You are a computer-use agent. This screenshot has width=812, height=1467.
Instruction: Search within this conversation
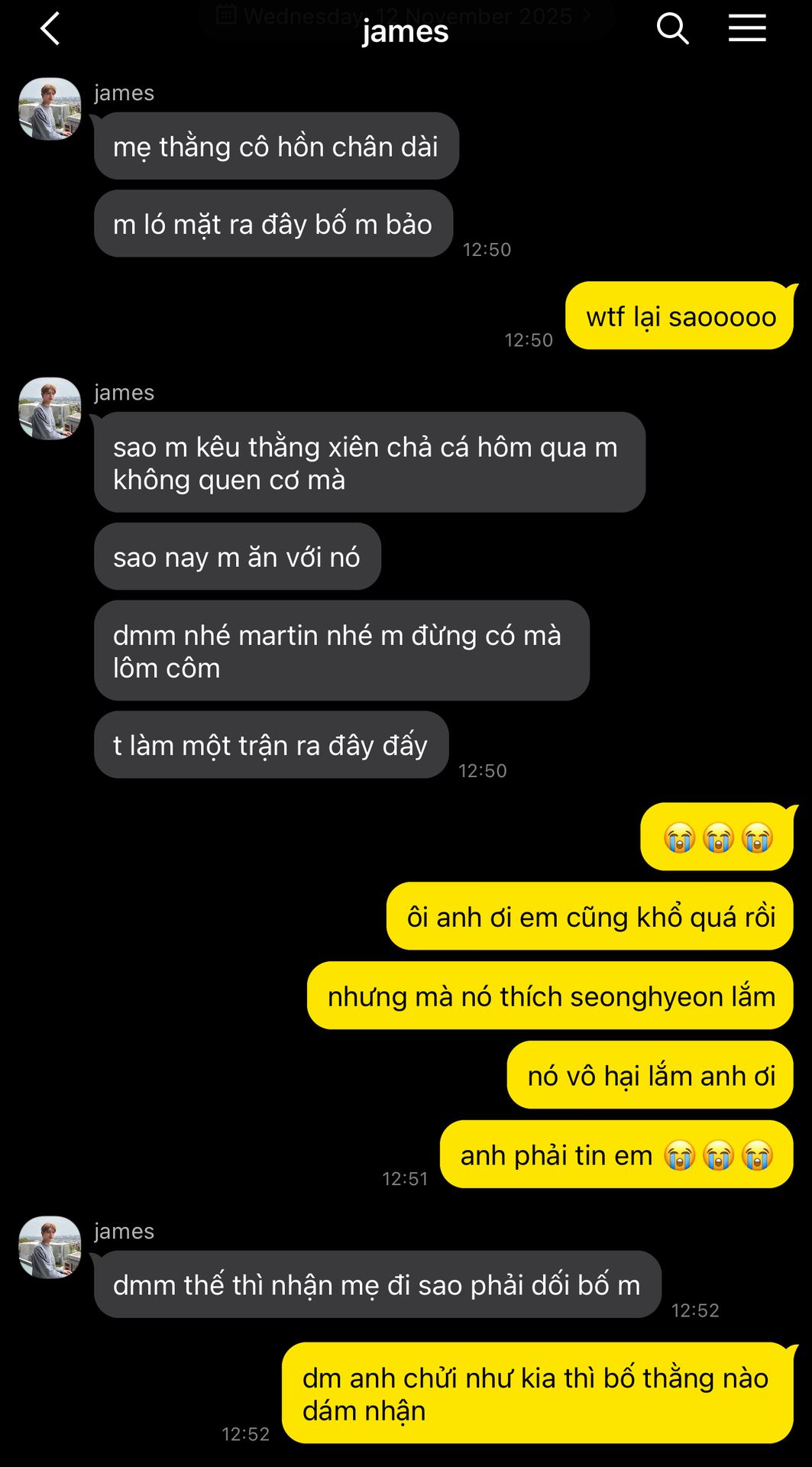pyautogui.click(x=672, y=29)
